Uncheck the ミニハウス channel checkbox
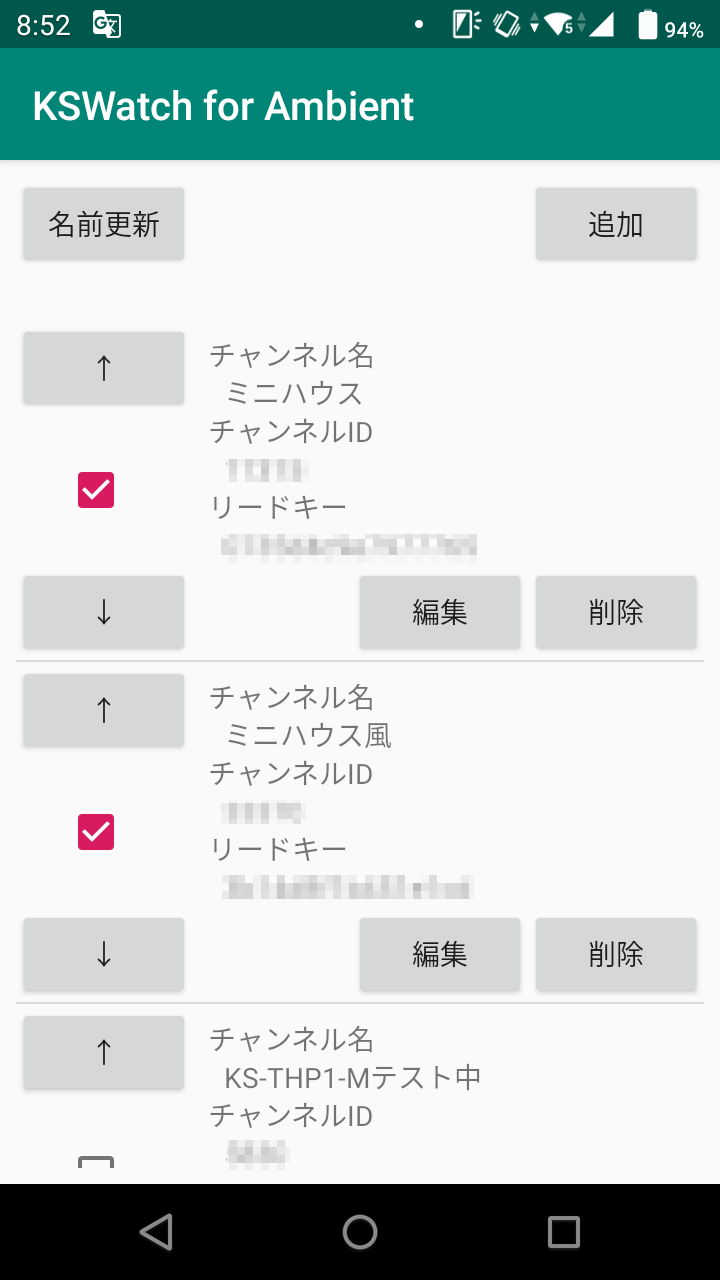Image resolution: width=720 pixels, height=1280 pixels. point(96,490)
